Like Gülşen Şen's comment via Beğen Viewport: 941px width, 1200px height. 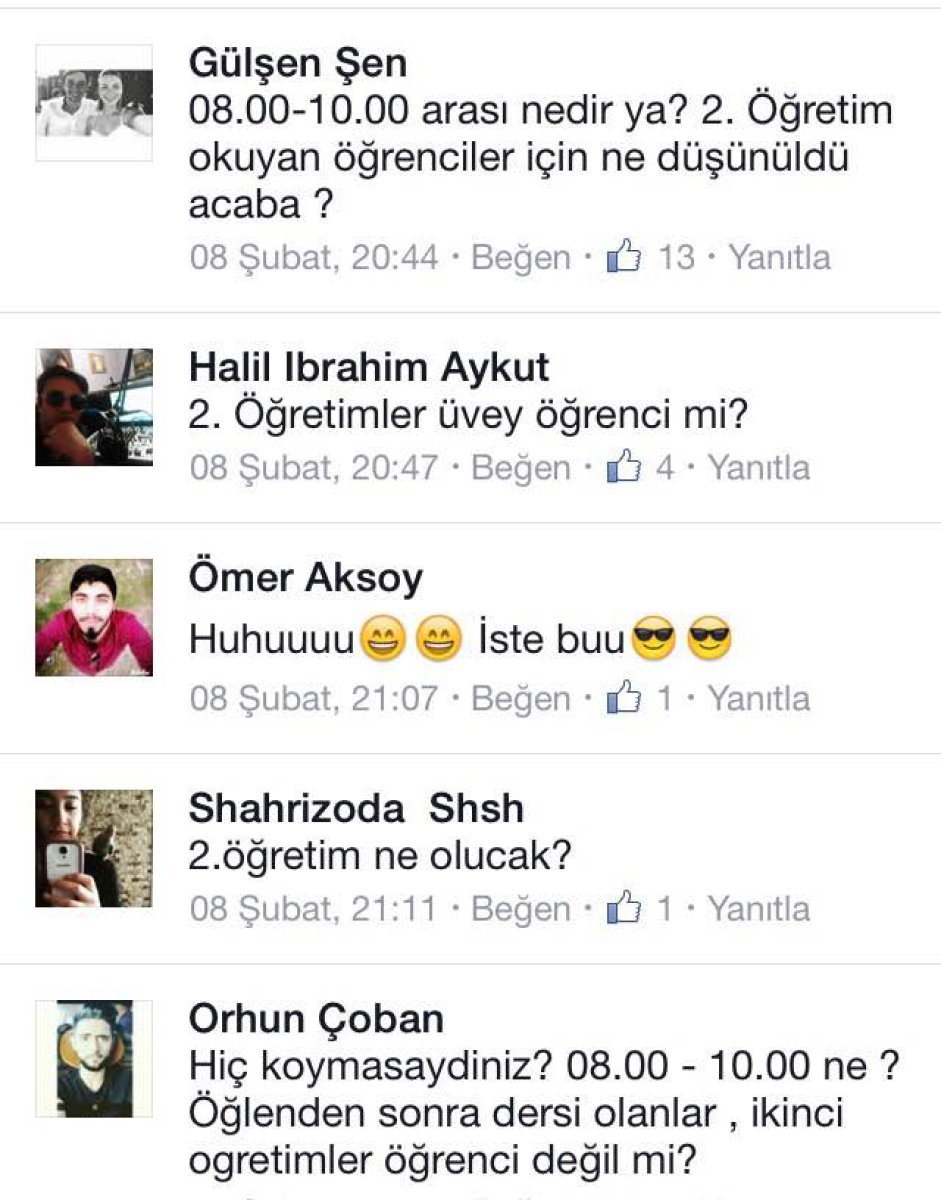click(x=520, y=258)
